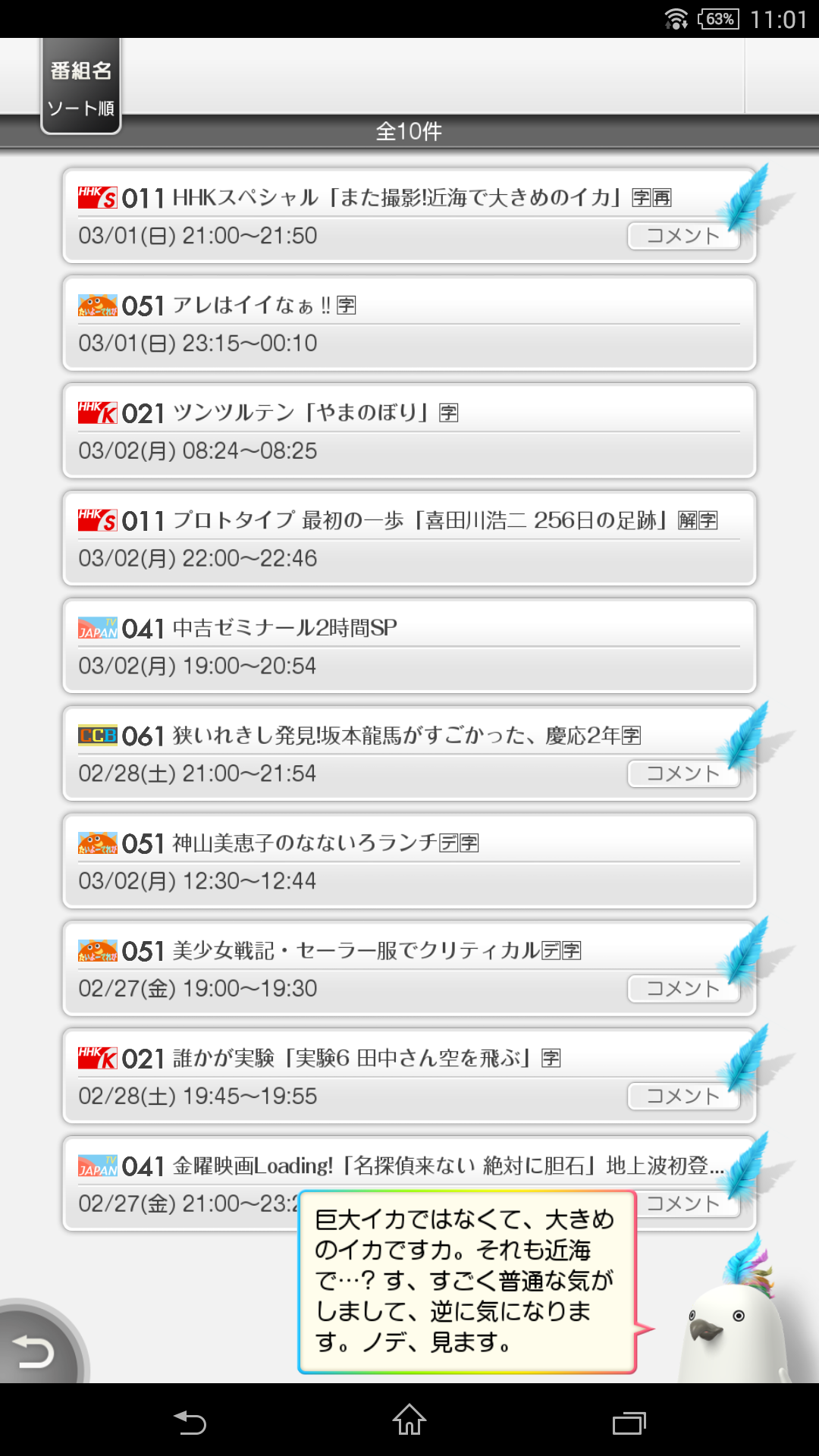This screenshot has height=1456, width=819.
Task: Open 美少女戦記・セーラー服でクリティカル program
Action: pyautogui.click(x=409, y=969)
